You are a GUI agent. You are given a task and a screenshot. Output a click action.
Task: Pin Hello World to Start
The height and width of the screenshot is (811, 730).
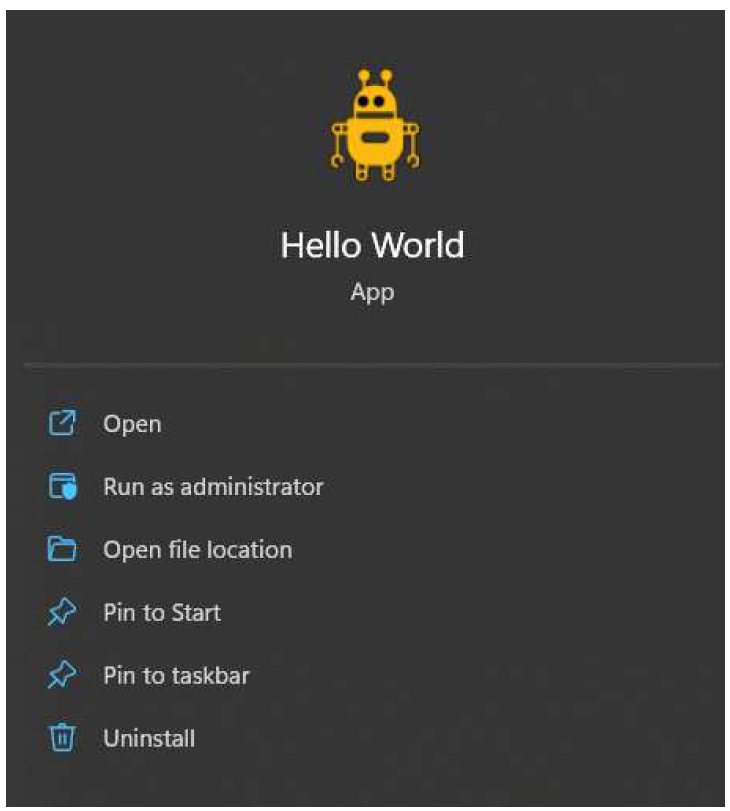(161, 613)
